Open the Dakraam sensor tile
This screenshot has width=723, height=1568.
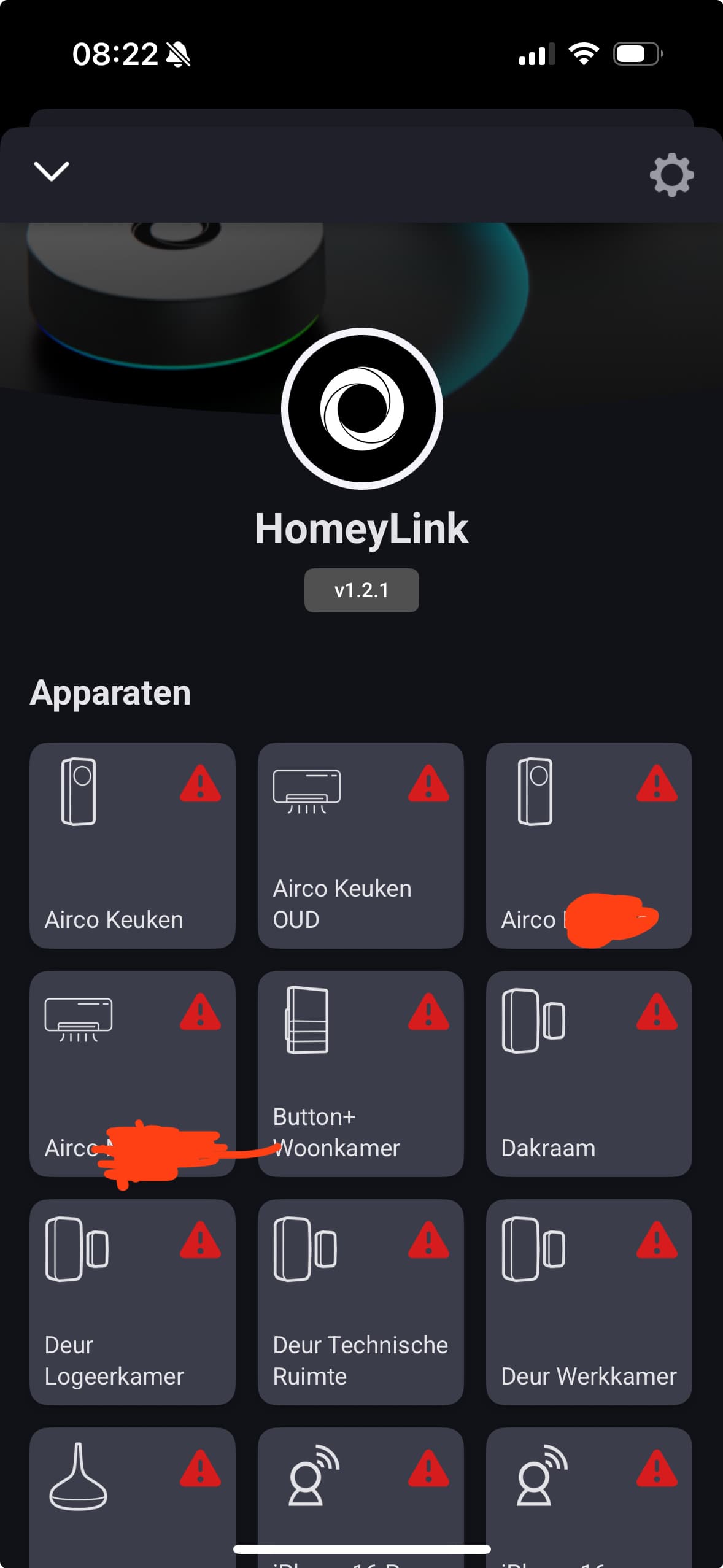[589, 1073]
